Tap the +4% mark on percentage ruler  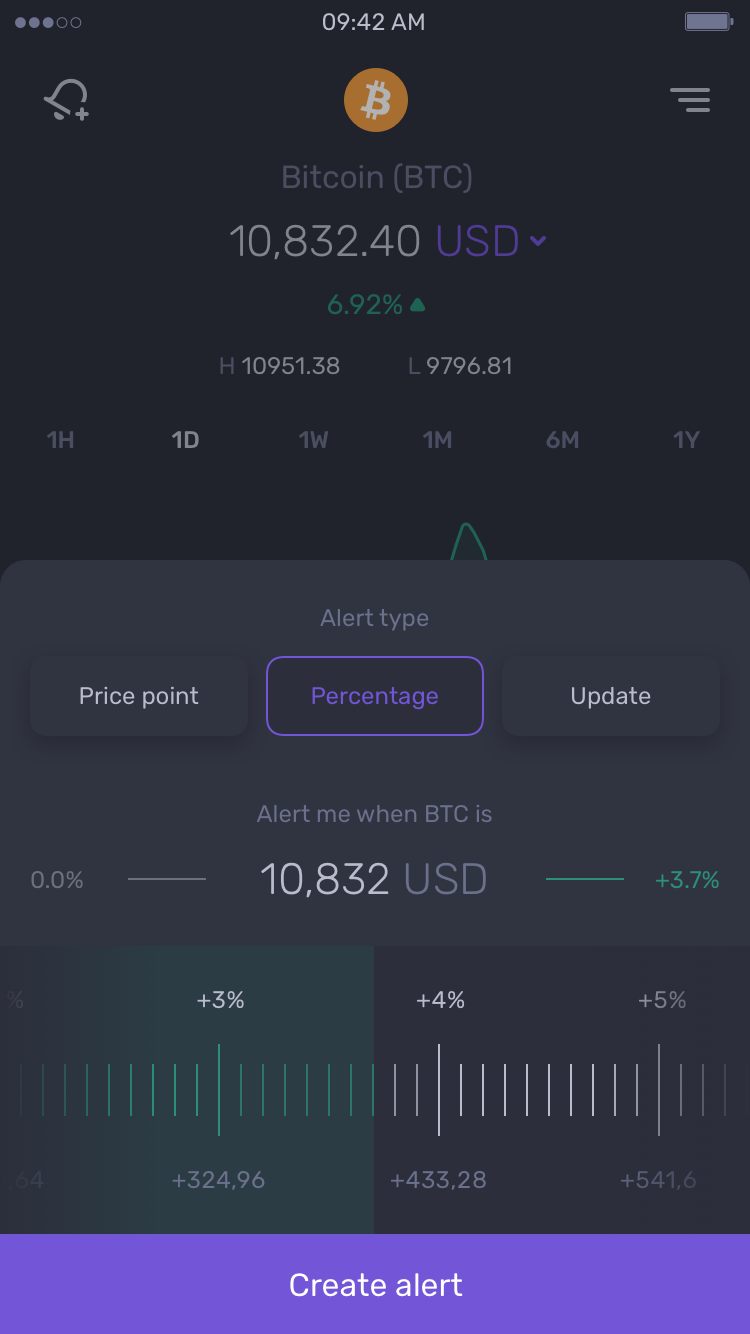(440, 1000)
